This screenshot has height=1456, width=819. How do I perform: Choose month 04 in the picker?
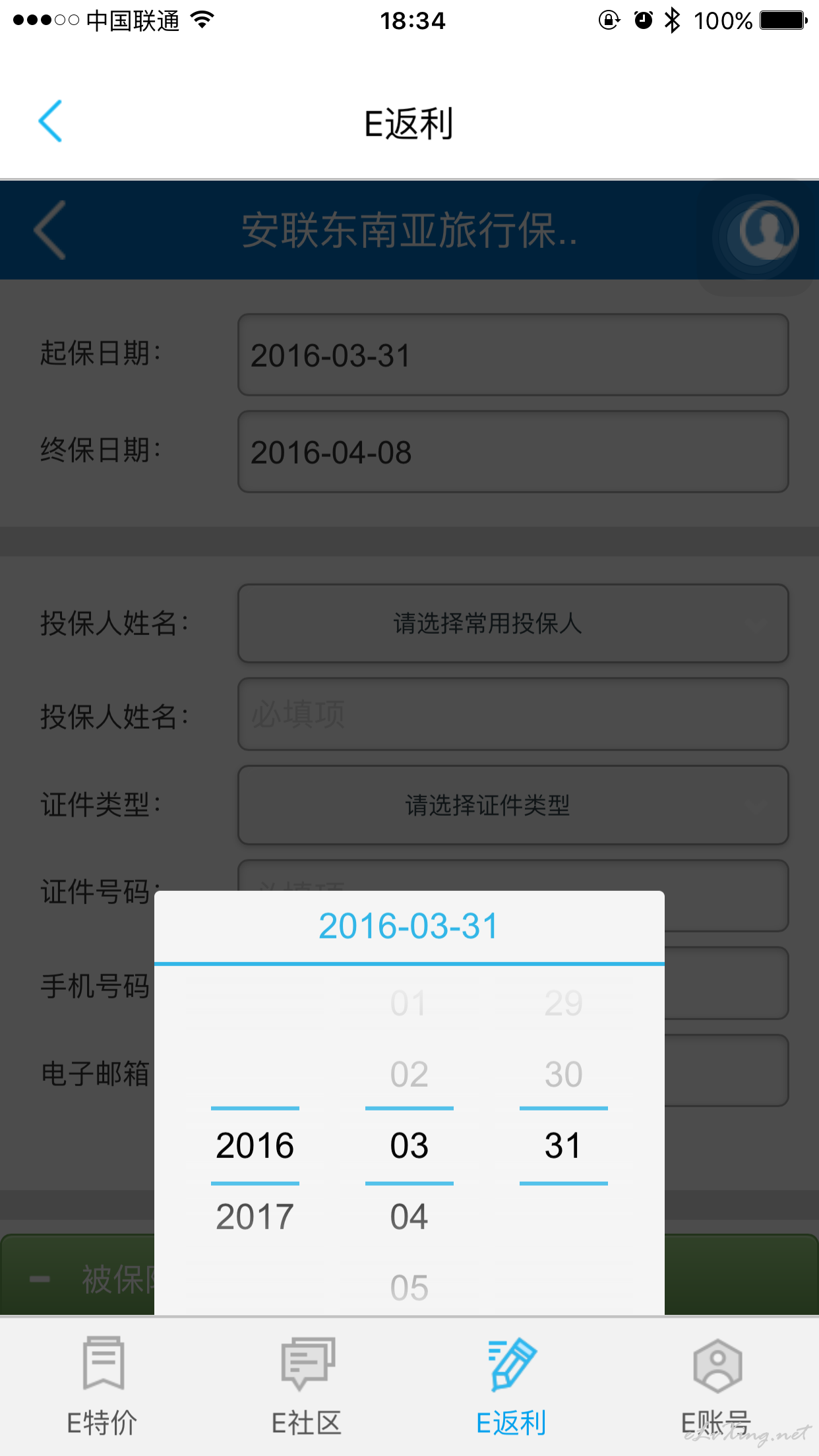pos(409,1217)
